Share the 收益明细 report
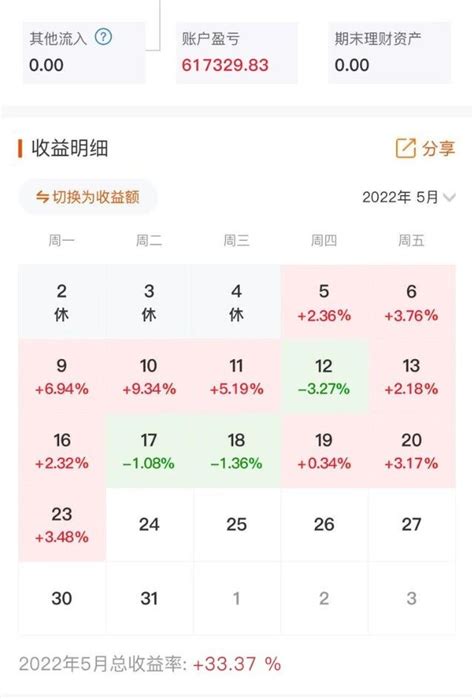Viewport: 474px width, 699px height. [425, 148]
